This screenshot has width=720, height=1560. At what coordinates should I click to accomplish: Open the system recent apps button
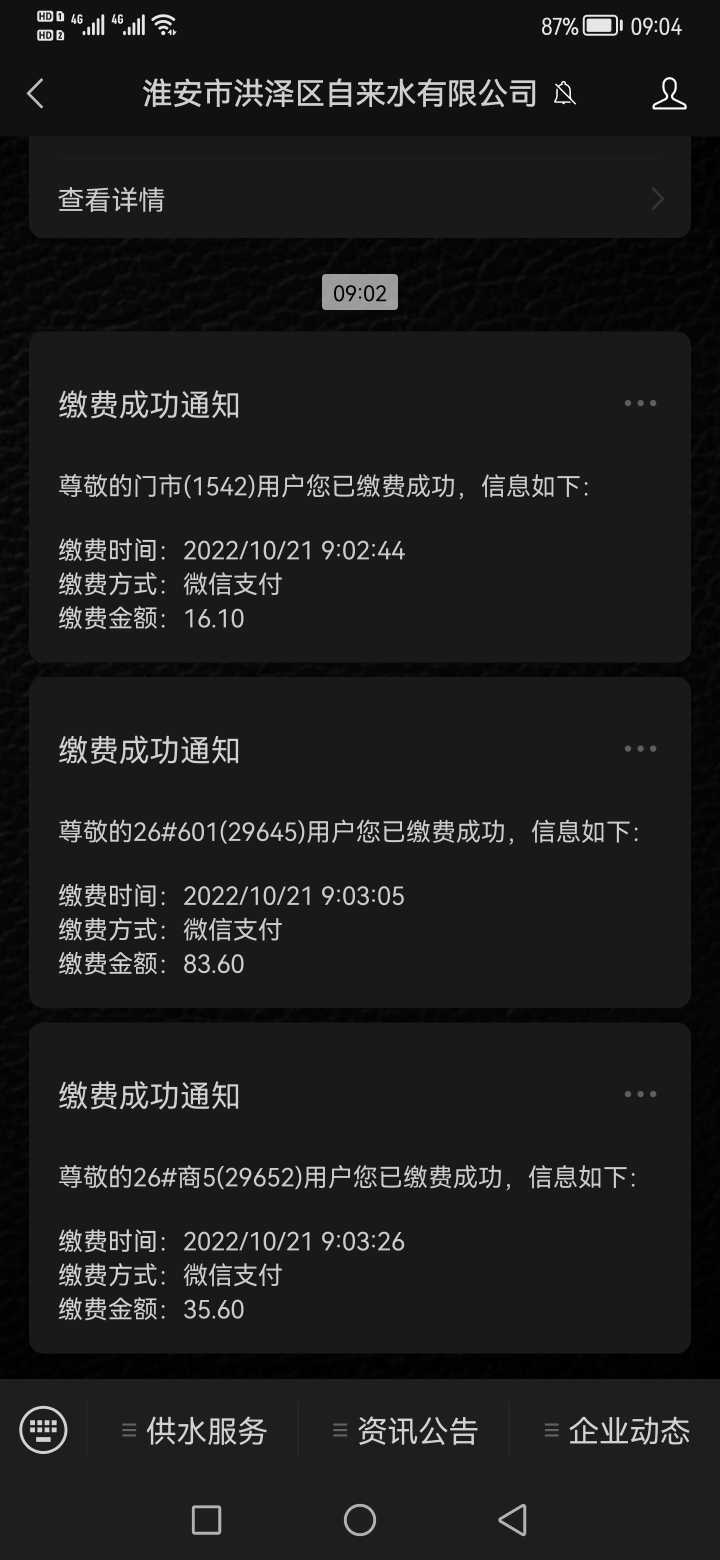click(206, 1520)
